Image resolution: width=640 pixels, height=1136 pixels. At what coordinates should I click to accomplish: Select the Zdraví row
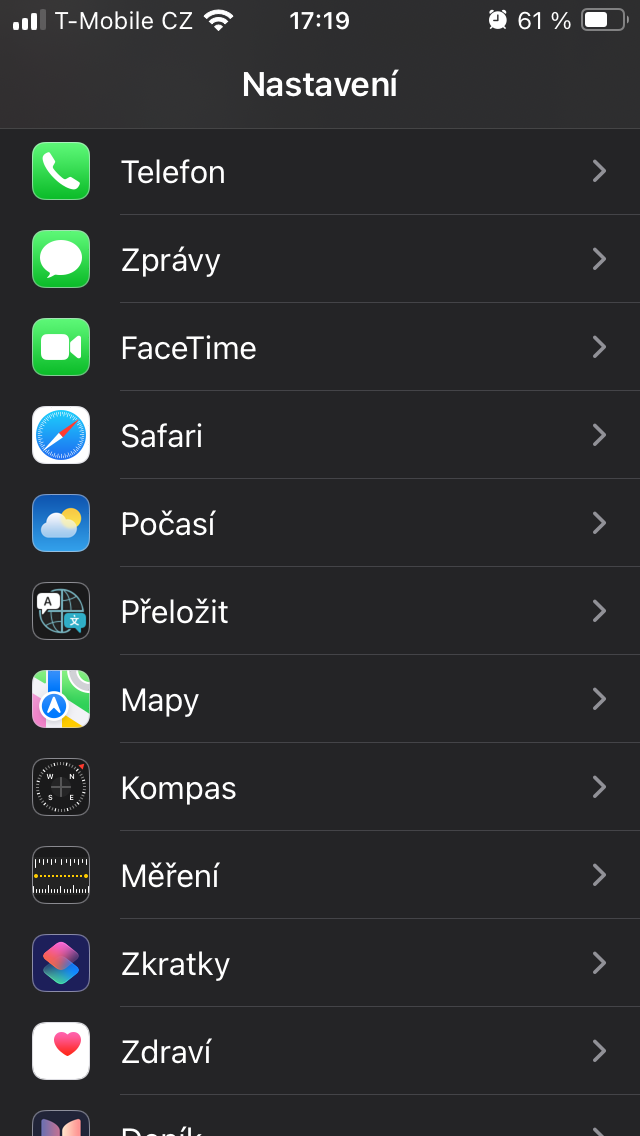[320, 1052]
